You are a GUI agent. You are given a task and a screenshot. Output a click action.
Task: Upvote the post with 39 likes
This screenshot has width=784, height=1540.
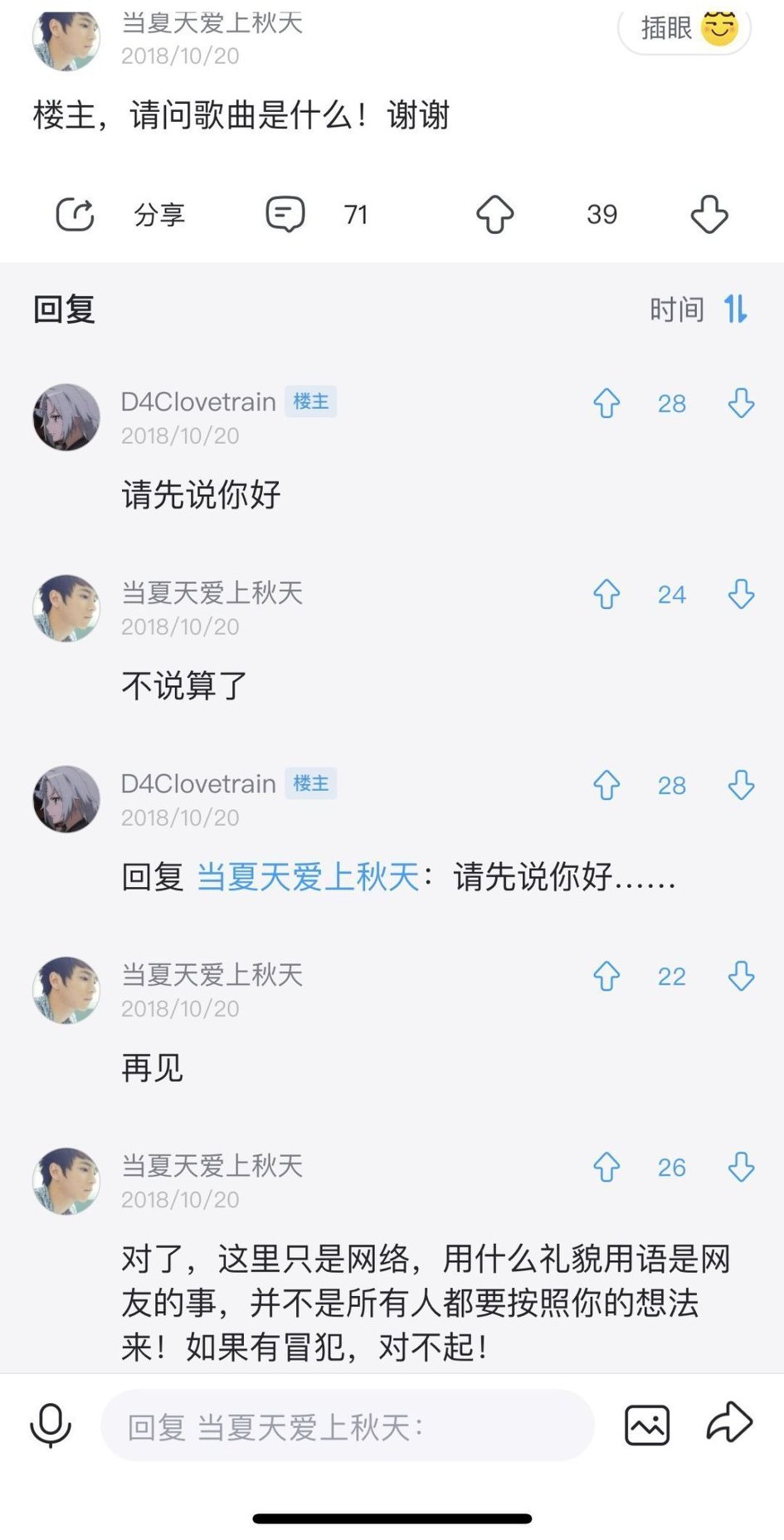[495, 214]
